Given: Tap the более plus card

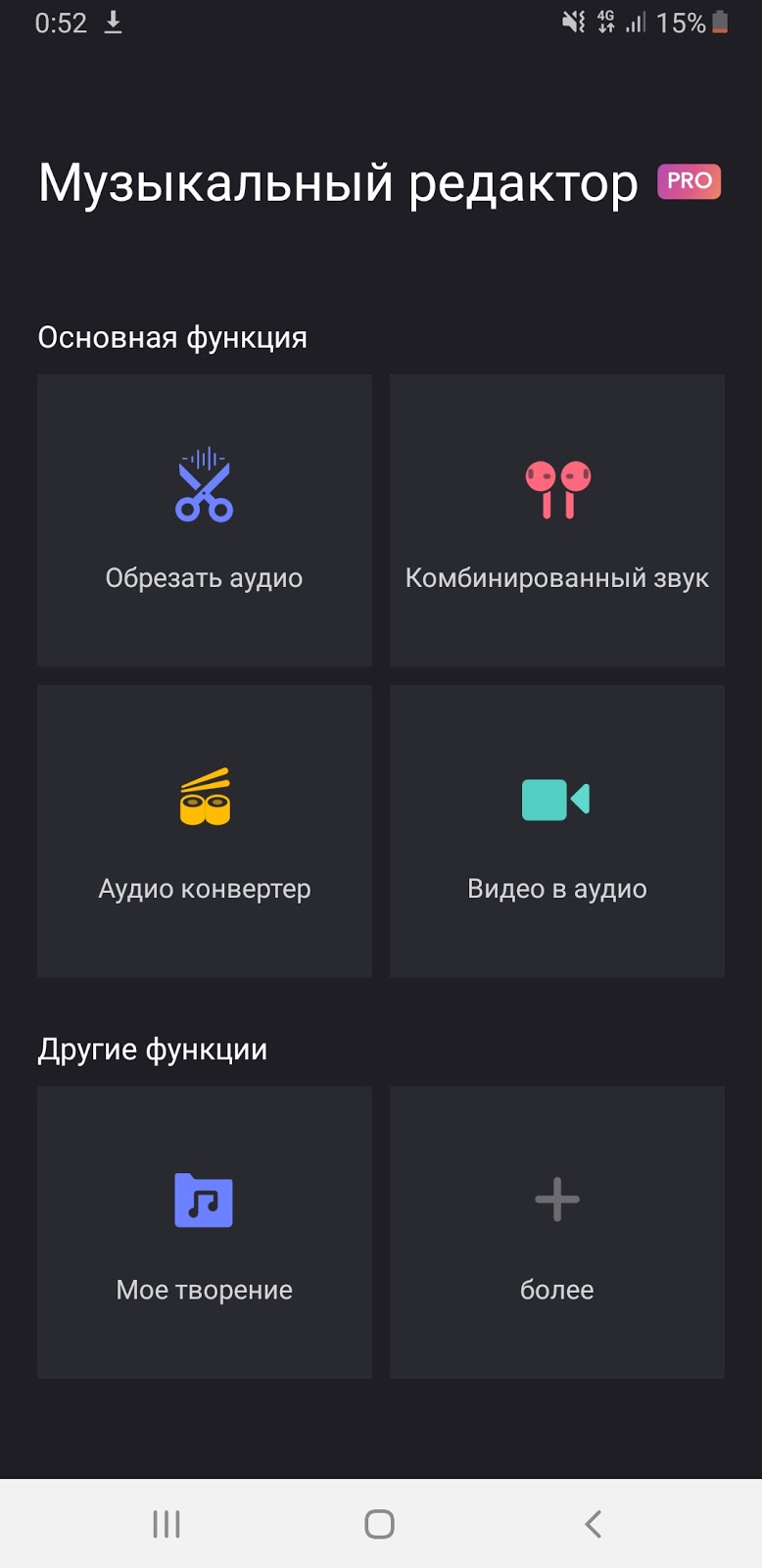Looking at the screenshot, I should pyautogui.click(x=556, y=1232).
